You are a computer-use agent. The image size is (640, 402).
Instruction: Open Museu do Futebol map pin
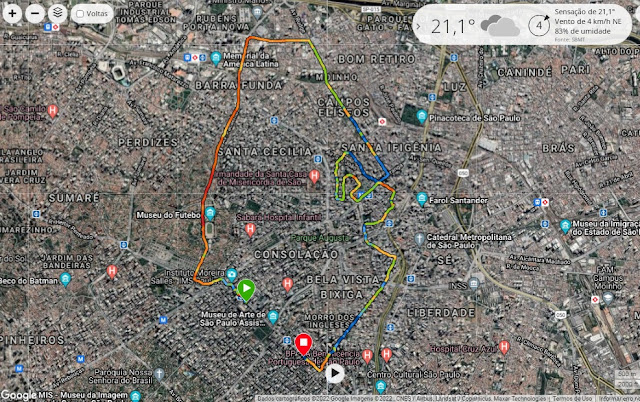pyautogui.click(x=210, y=213)
